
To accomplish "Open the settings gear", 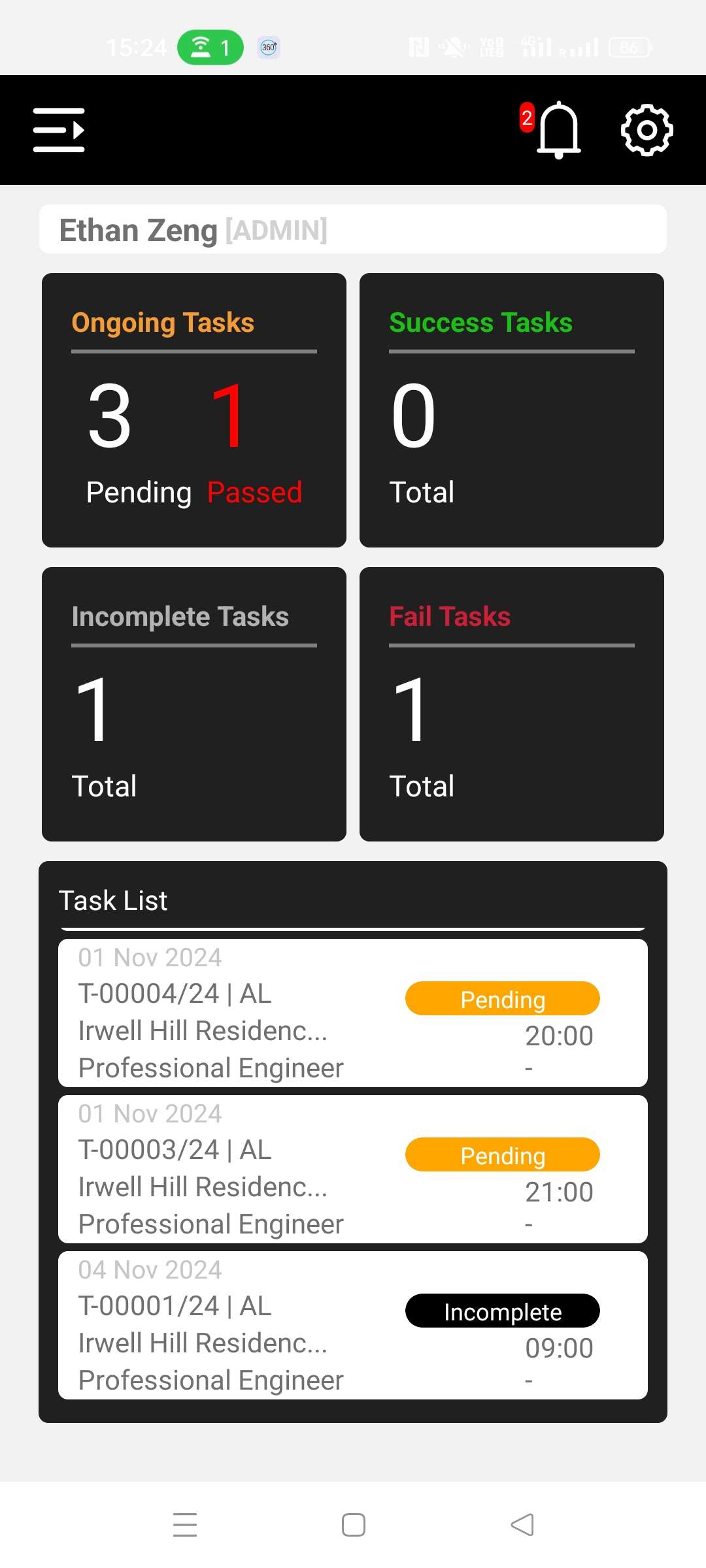I will pyautogui.click(x=647, y=130).
